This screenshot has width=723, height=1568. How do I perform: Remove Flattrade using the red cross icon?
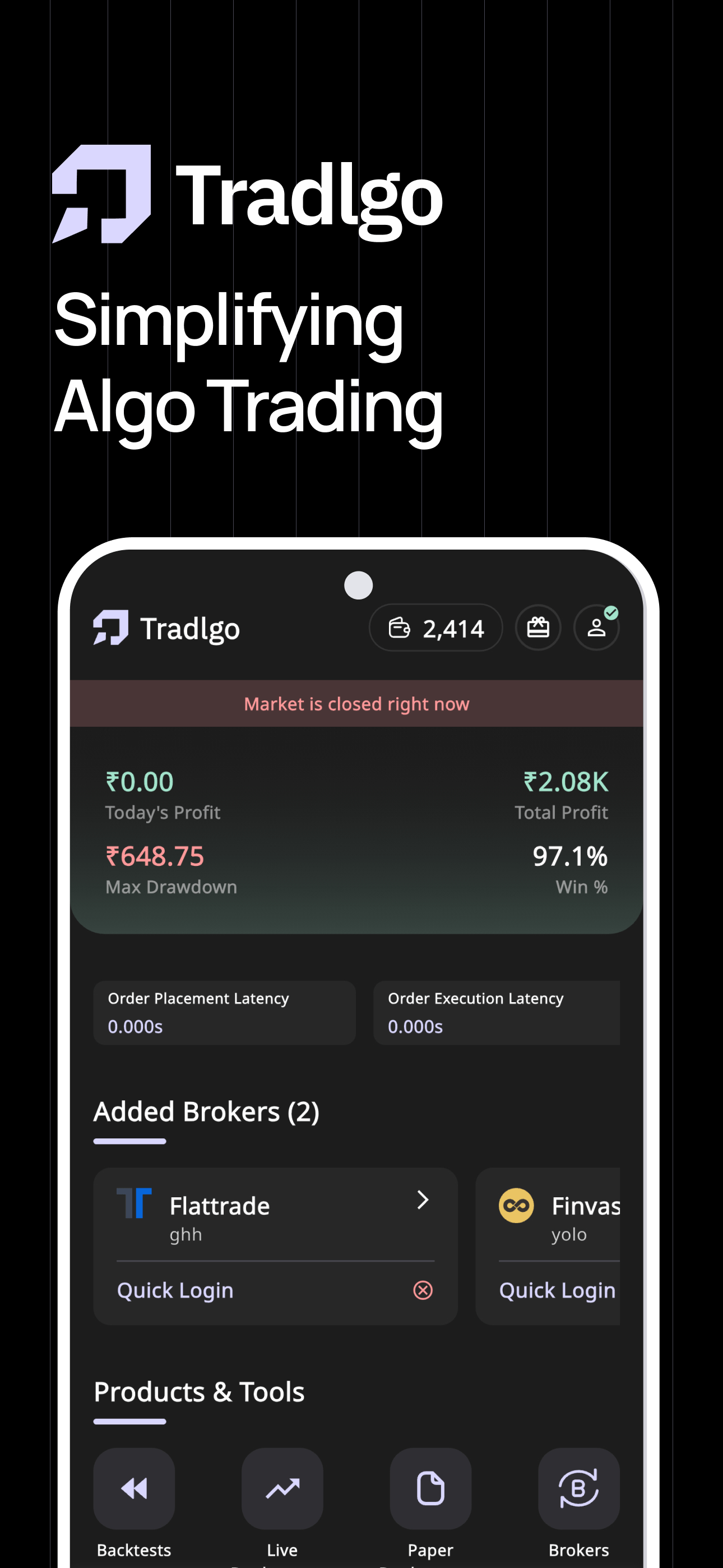pos(424,1290)
